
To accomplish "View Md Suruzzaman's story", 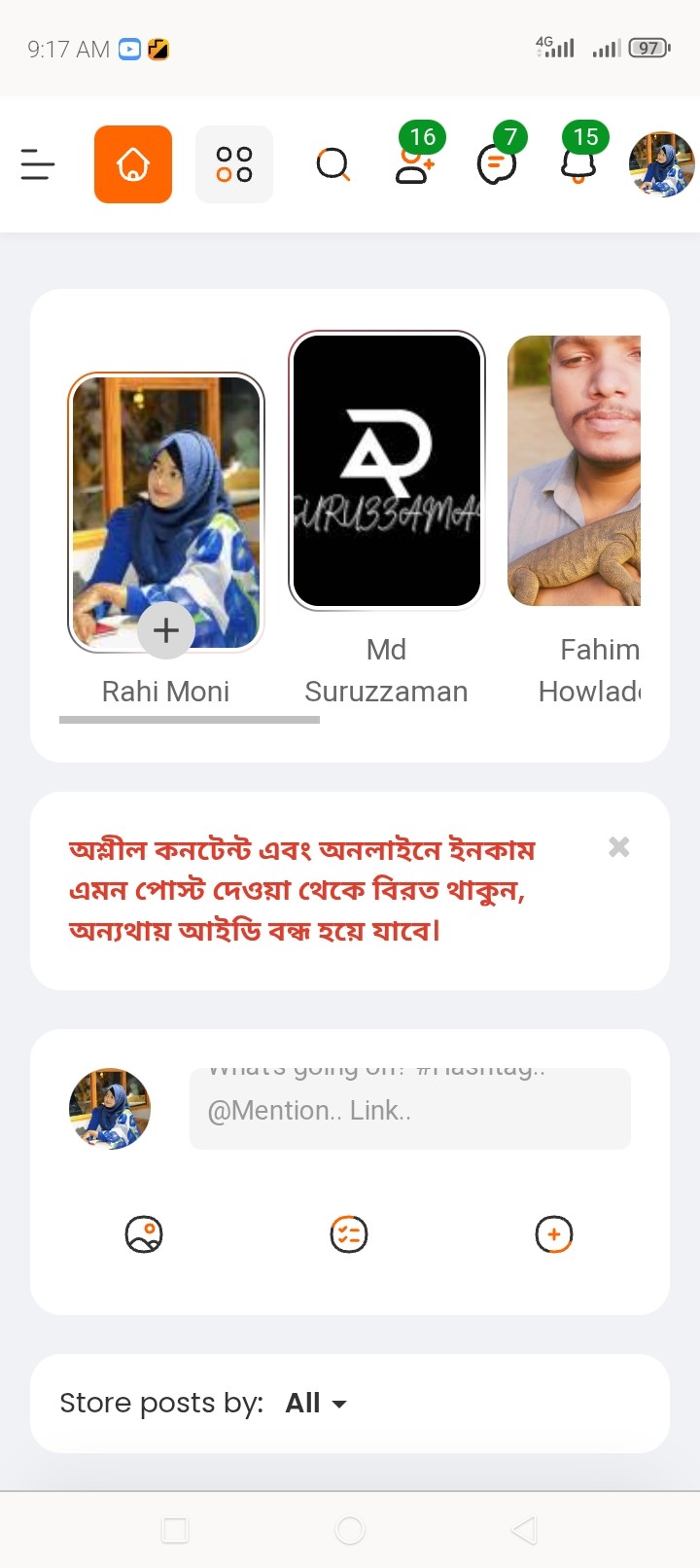I will click(x=387, y=471).
